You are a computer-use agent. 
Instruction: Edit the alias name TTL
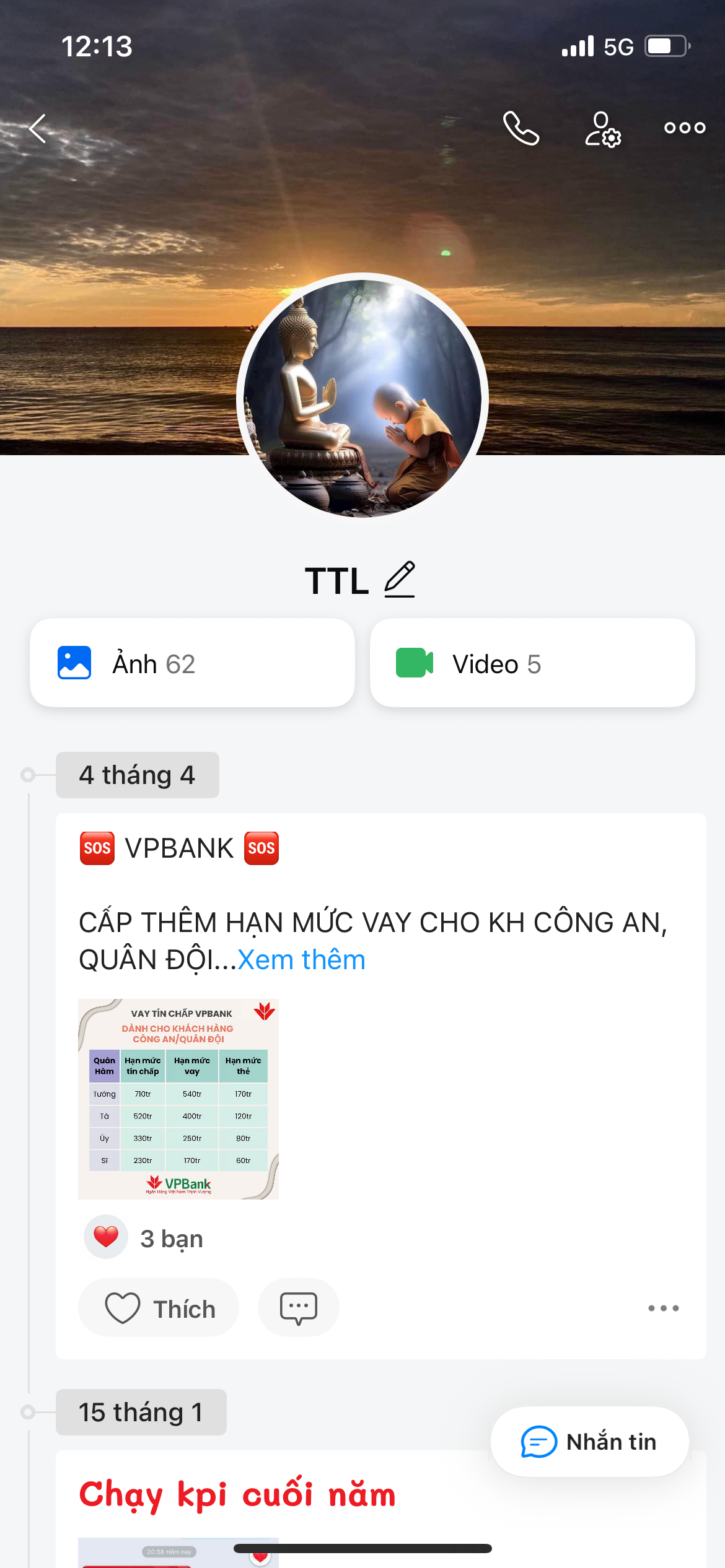point(400,580)
